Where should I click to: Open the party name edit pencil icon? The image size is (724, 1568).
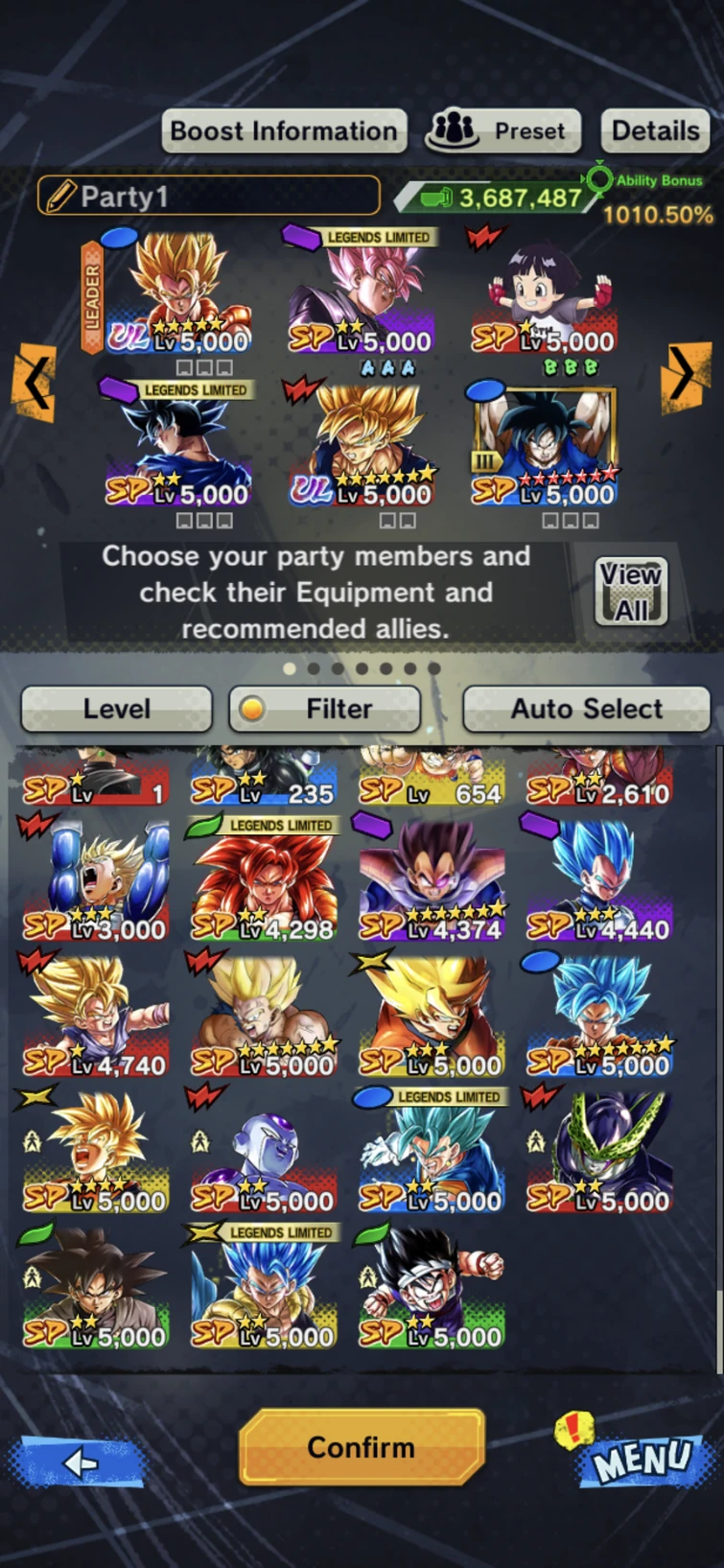click(59, 196)
